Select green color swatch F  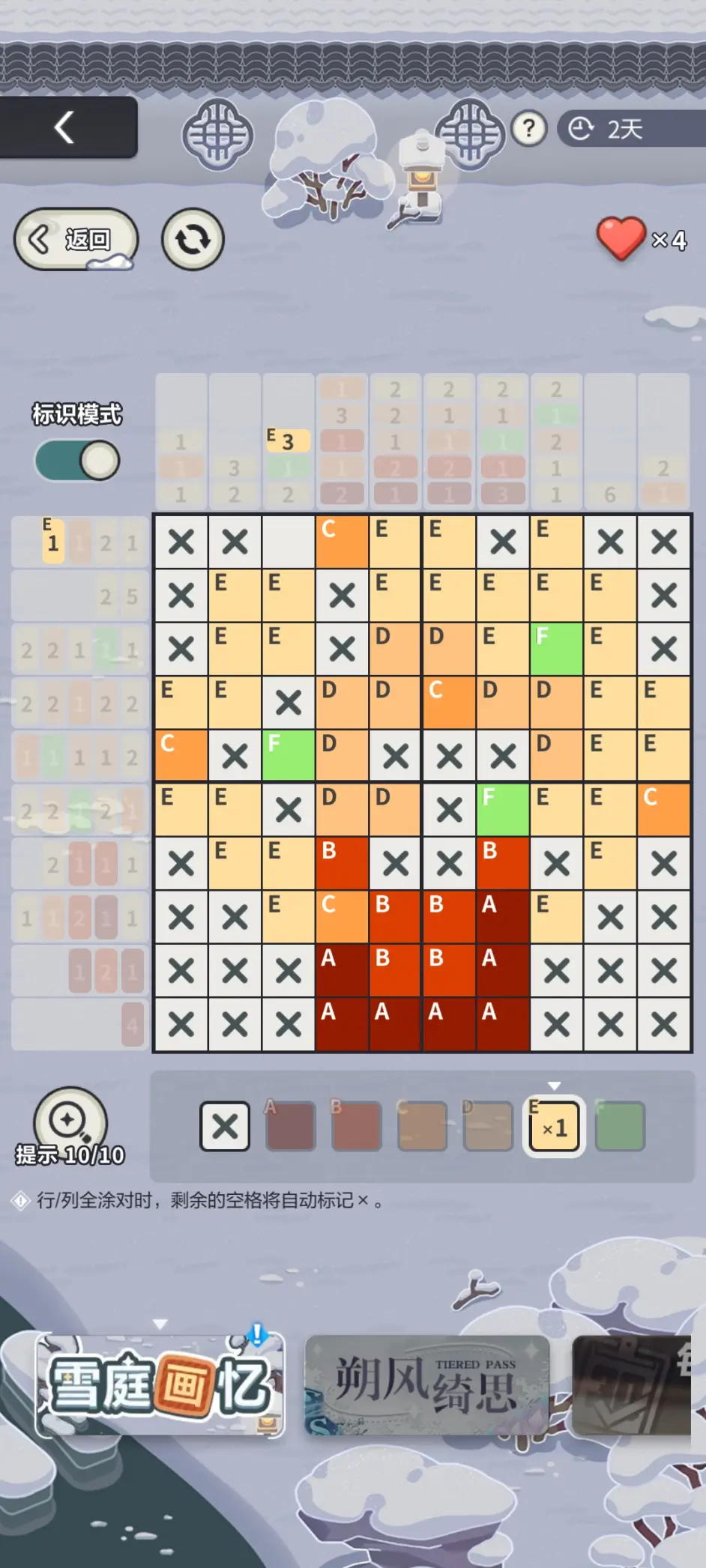(x=620, y=1126)
